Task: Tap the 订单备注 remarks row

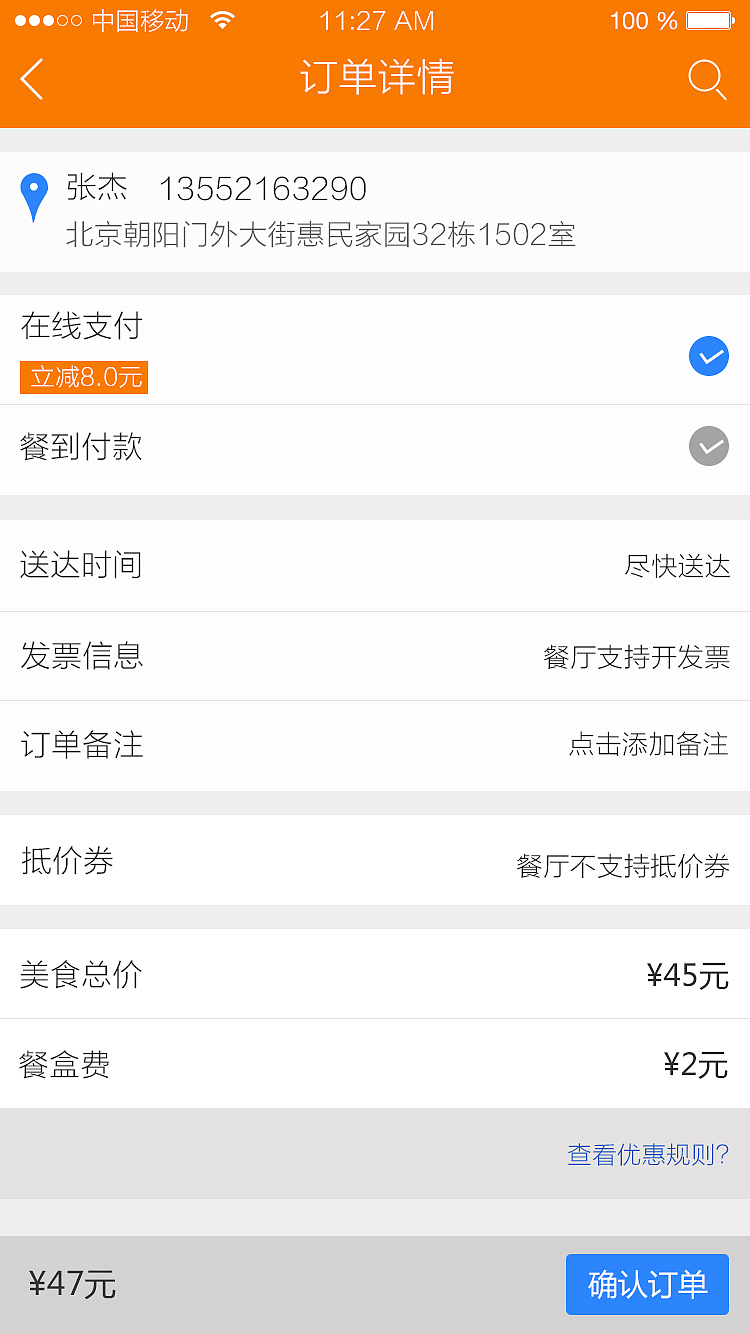Action: tap(375, 745)
